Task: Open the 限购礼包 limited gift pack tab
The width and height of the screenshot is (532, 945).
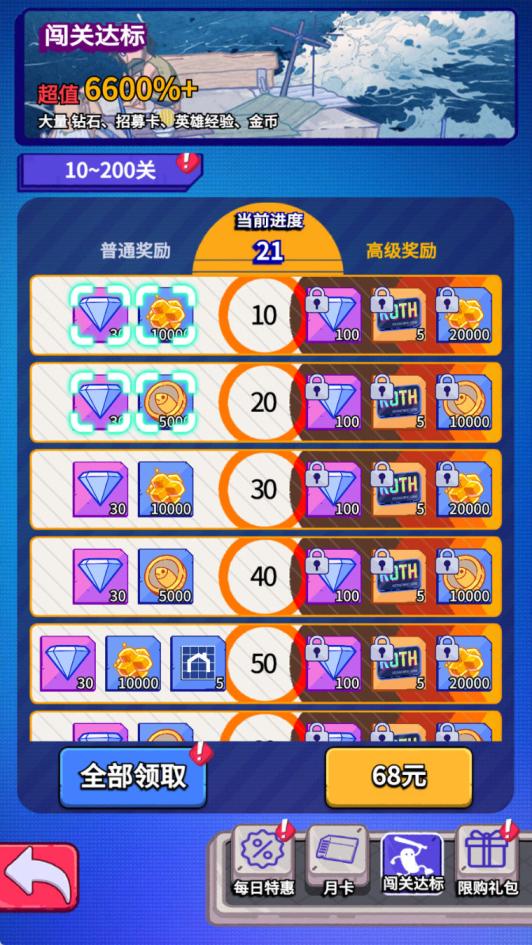Action: [487, 861]
